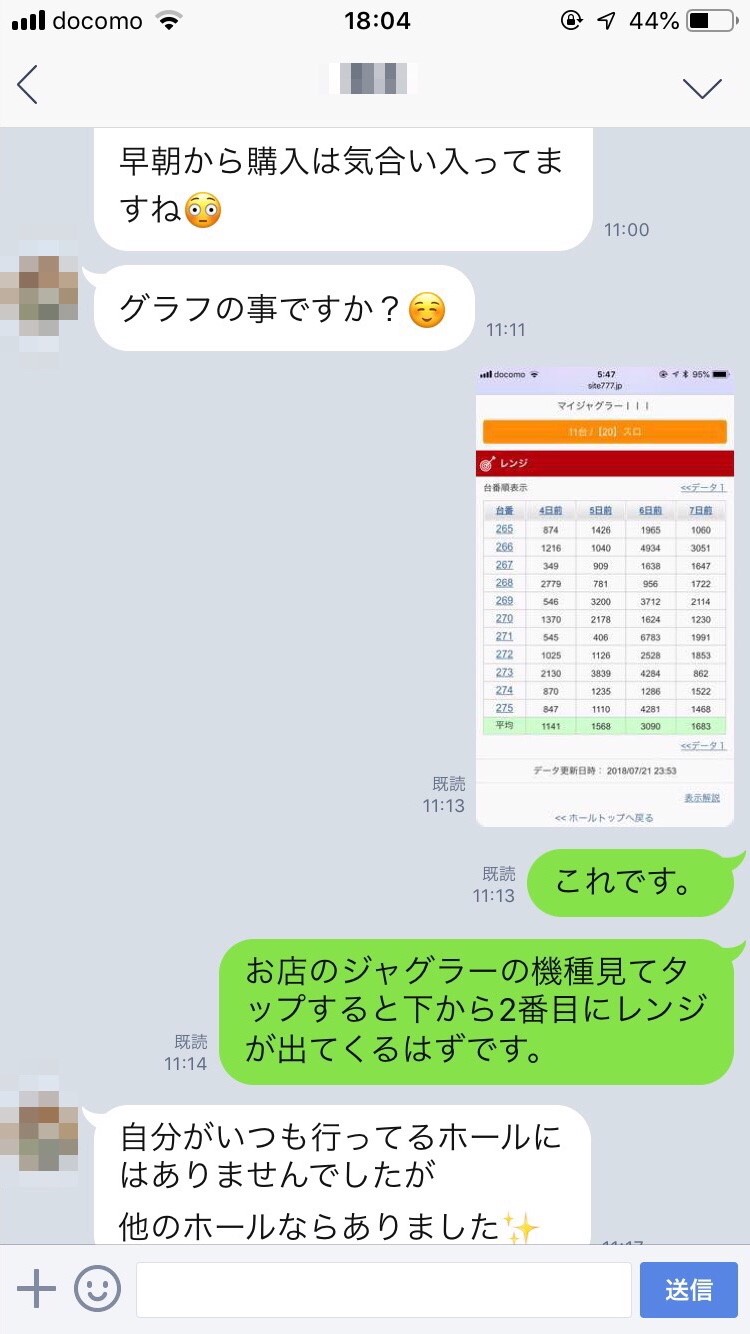Screen dimensions: 750x1334
Task: Go back to the chat list
Action: pyautogui.click(x=28, y=85)
